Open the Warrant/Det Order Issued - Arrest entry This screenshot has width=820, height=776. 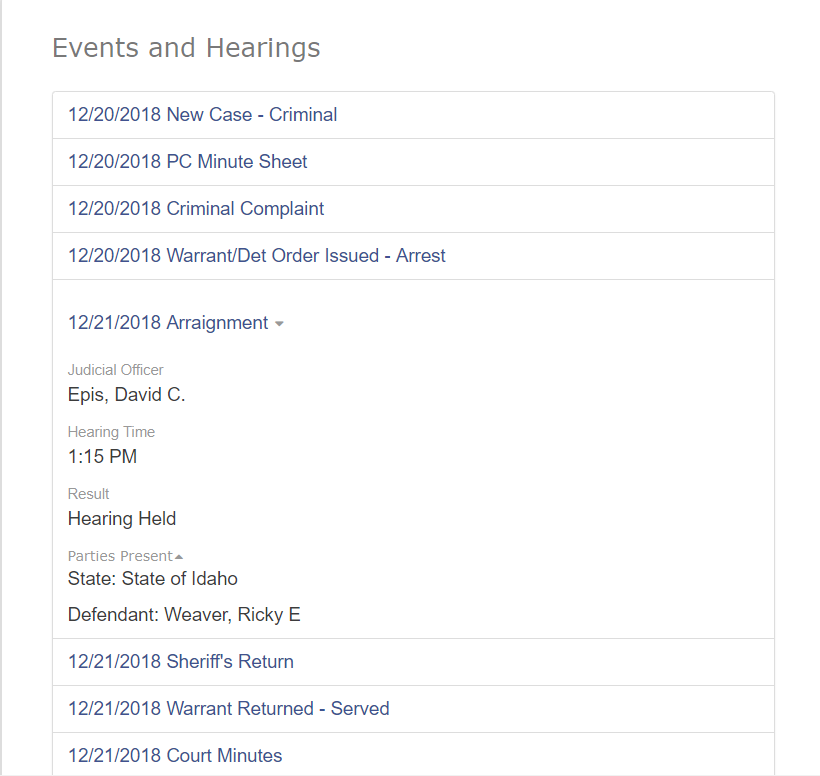[x=256, y=256]
